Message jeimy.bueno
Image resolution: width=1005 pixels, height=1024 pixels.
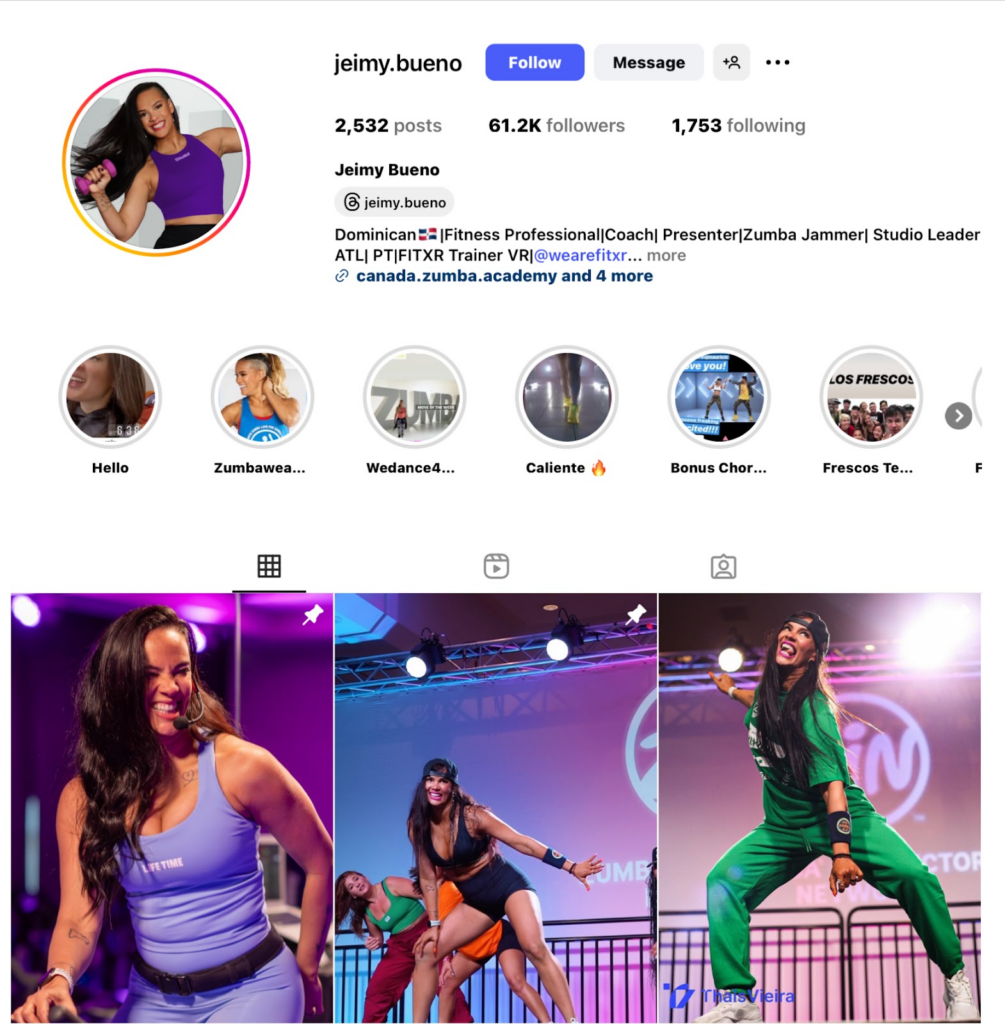pyautogui.click(x=648, y=62)
